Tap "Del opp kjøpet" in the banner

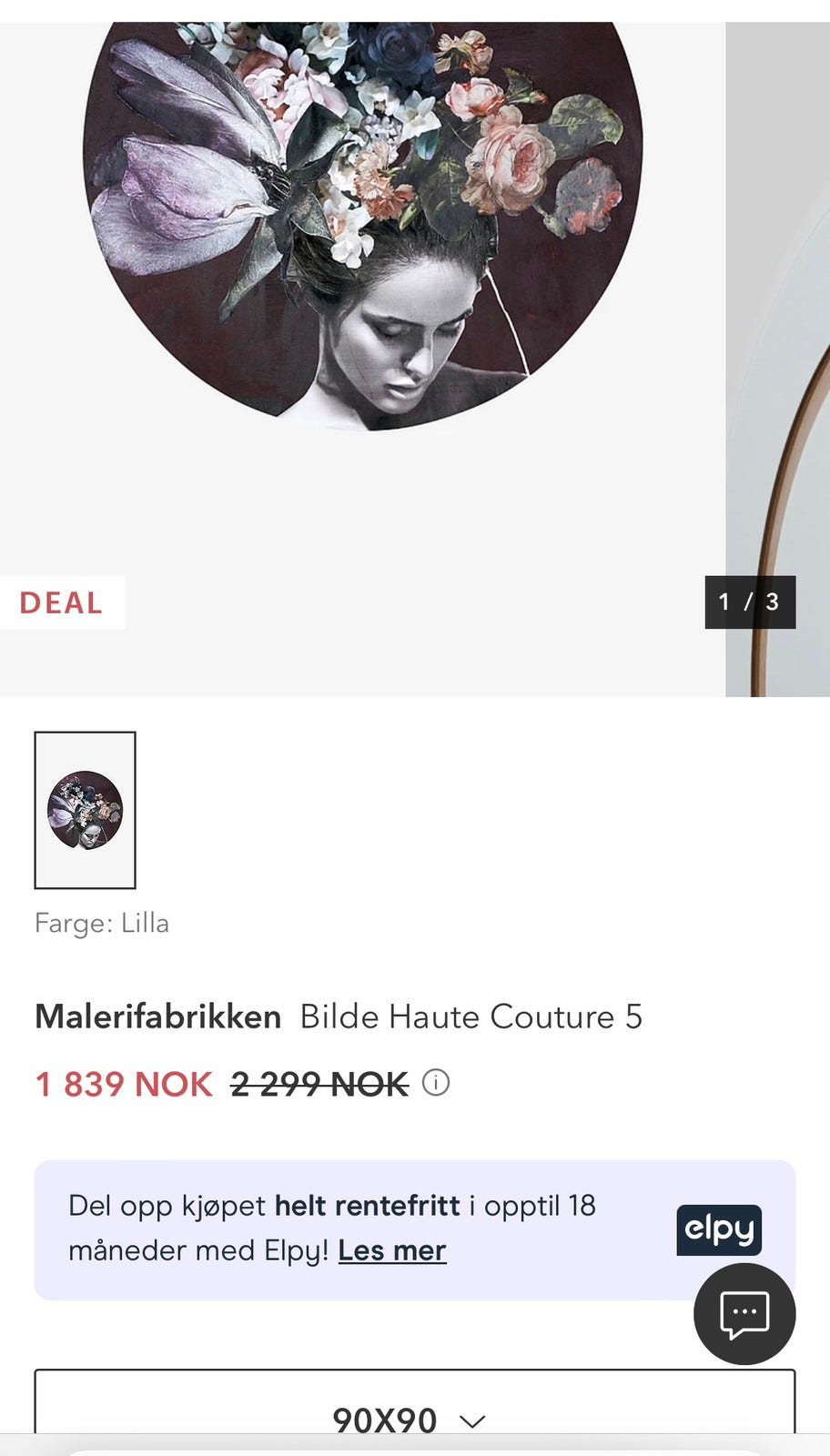click(x=164, y=1204)
